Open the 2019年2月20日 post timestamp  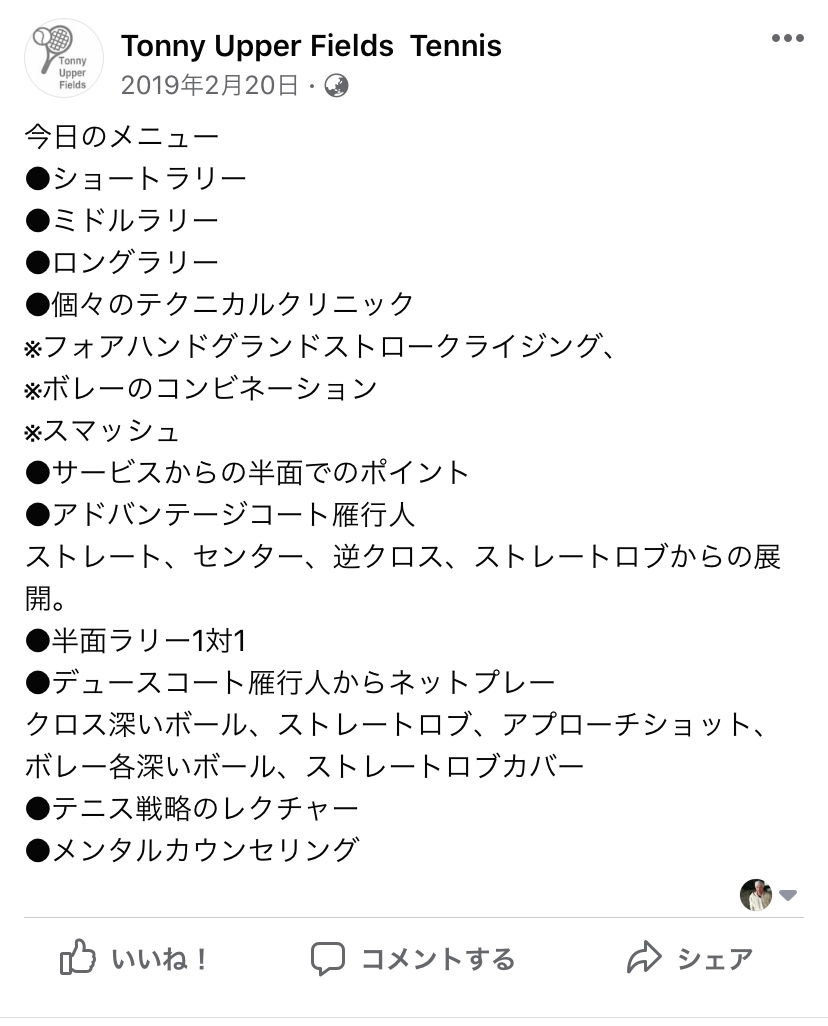209,86
